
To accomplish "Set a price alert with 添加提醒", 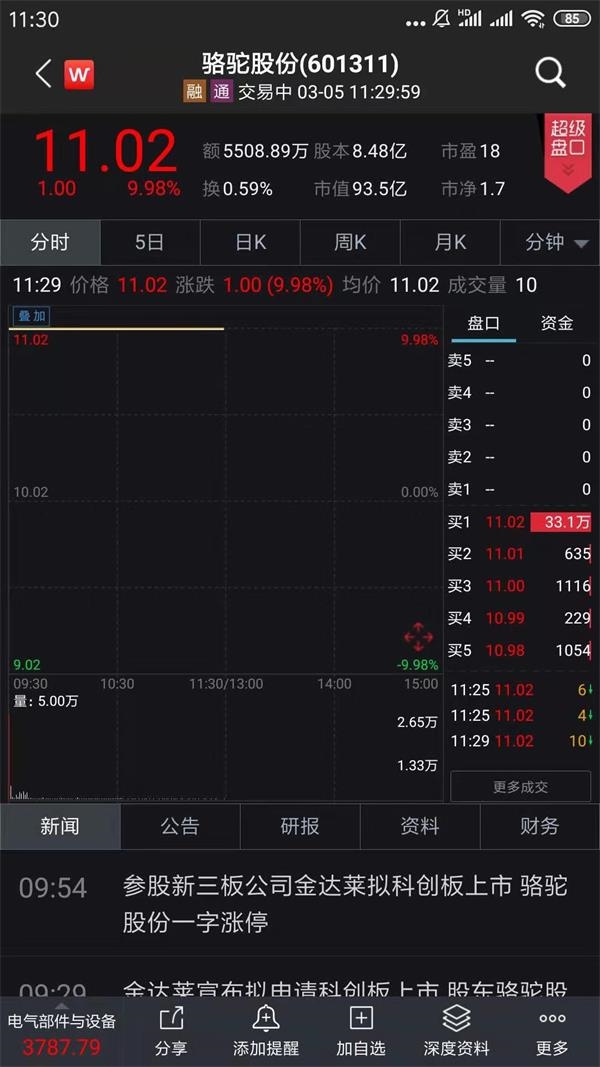I will coord(266,1031).
